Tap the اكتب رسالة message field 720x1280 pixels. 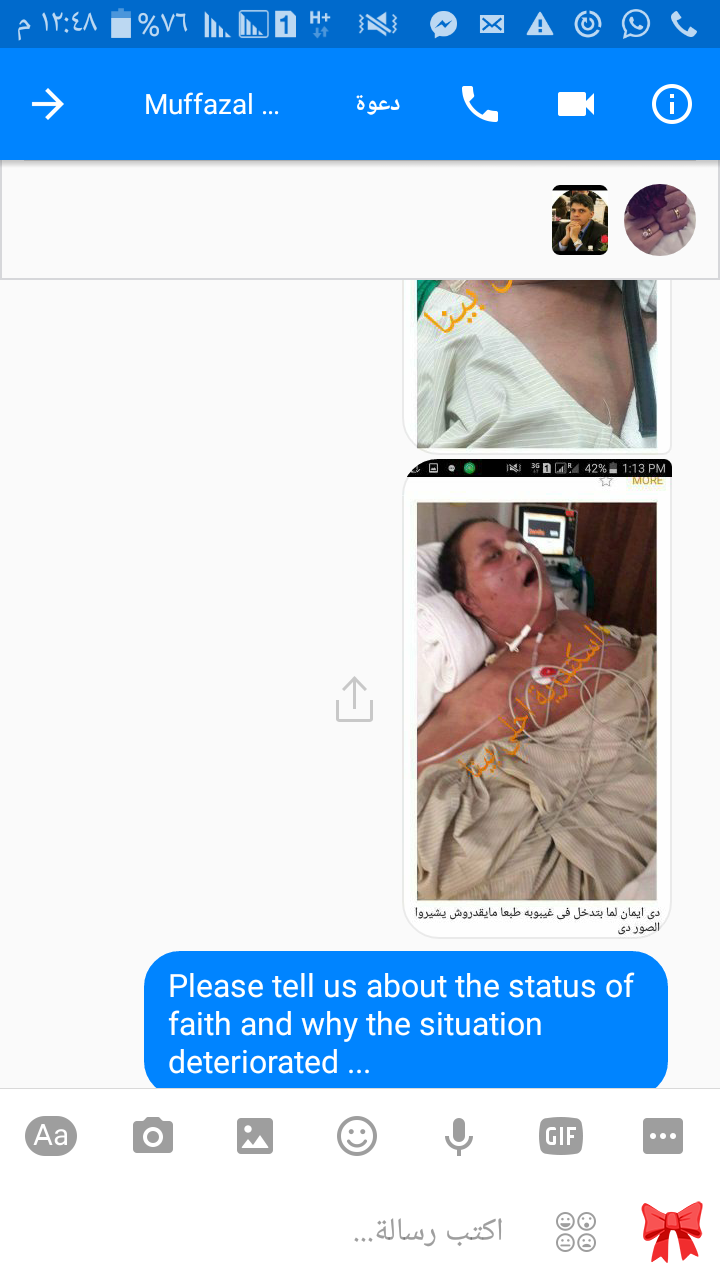pos(430,1230)
